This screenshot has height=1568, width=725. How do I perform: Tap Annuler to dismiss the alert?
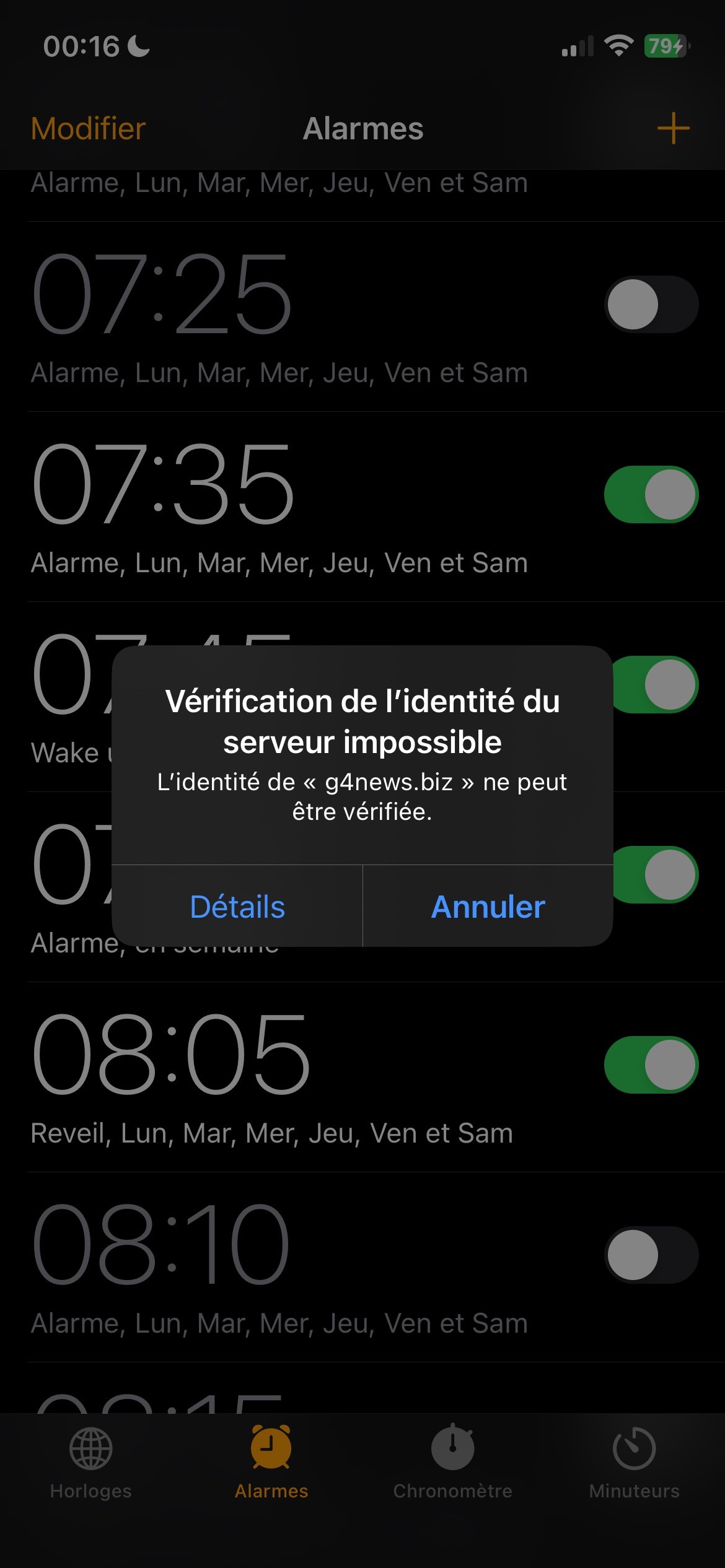488,907
